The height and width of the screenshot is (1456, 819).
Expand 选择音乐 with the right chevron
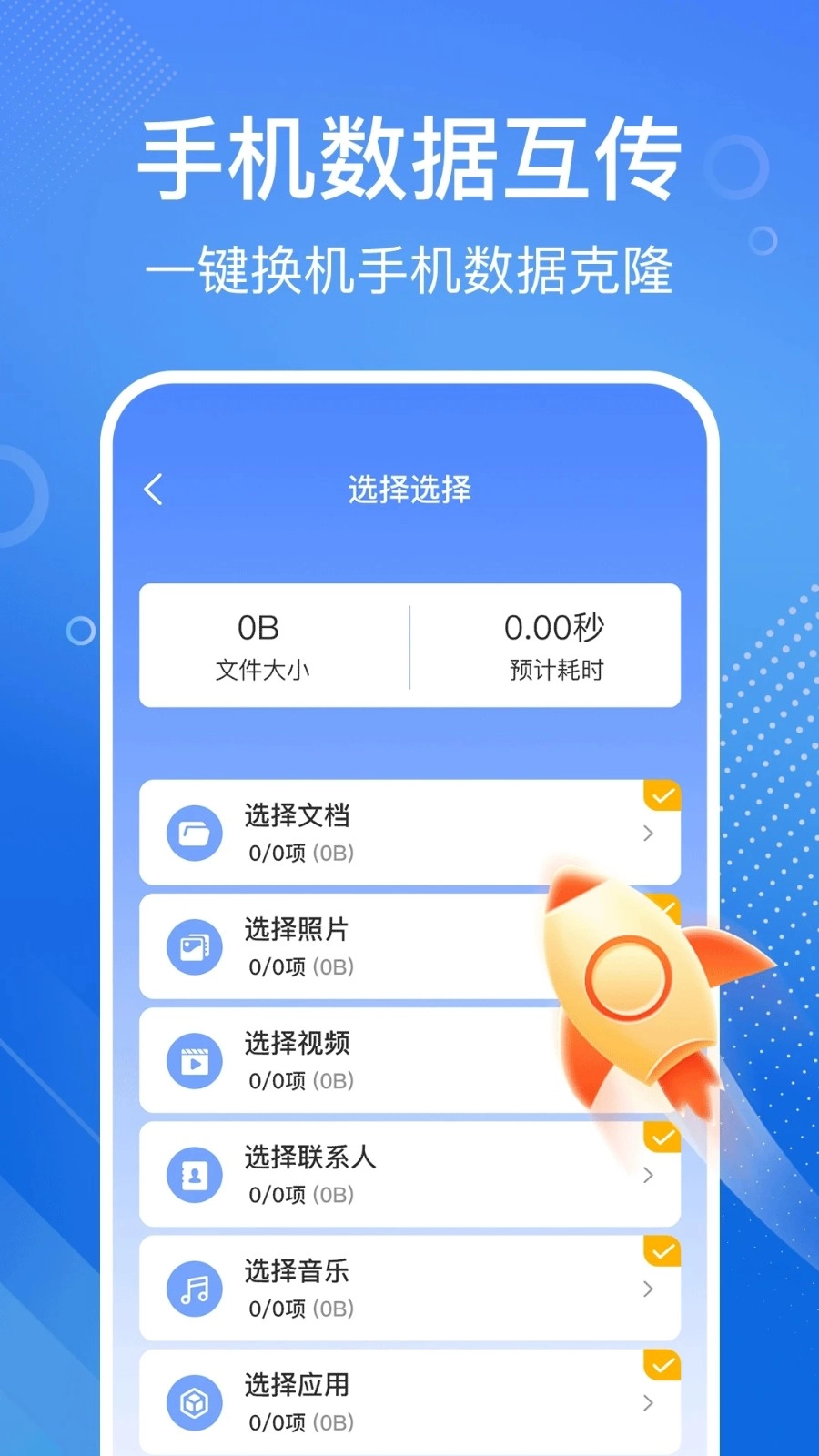click(649, 1289)
